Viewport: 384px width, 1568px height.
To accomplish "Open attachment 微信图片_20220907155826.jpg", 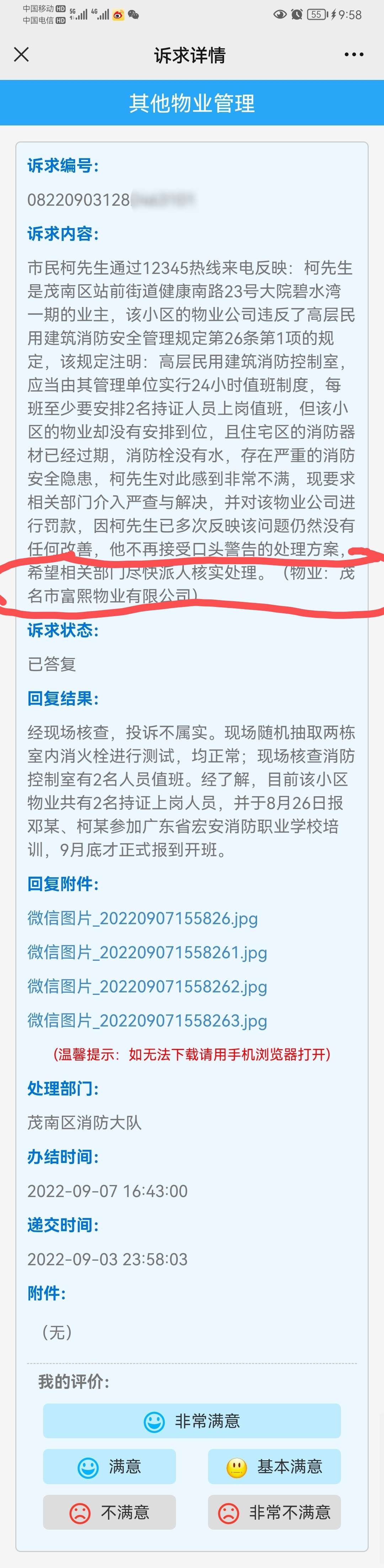I will pos(142,918).
